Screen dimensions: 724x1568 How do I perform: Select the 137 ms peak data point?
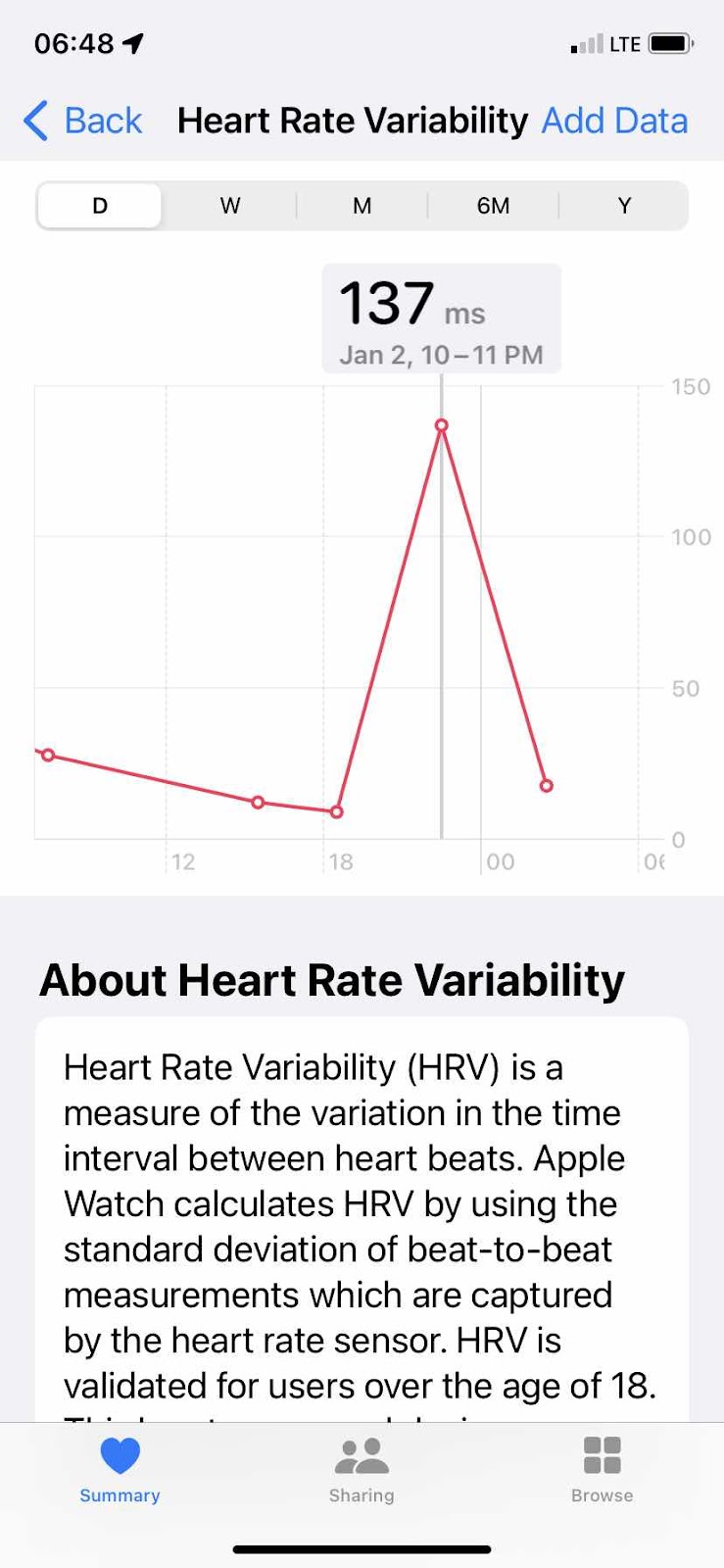(x=442, y=425)
